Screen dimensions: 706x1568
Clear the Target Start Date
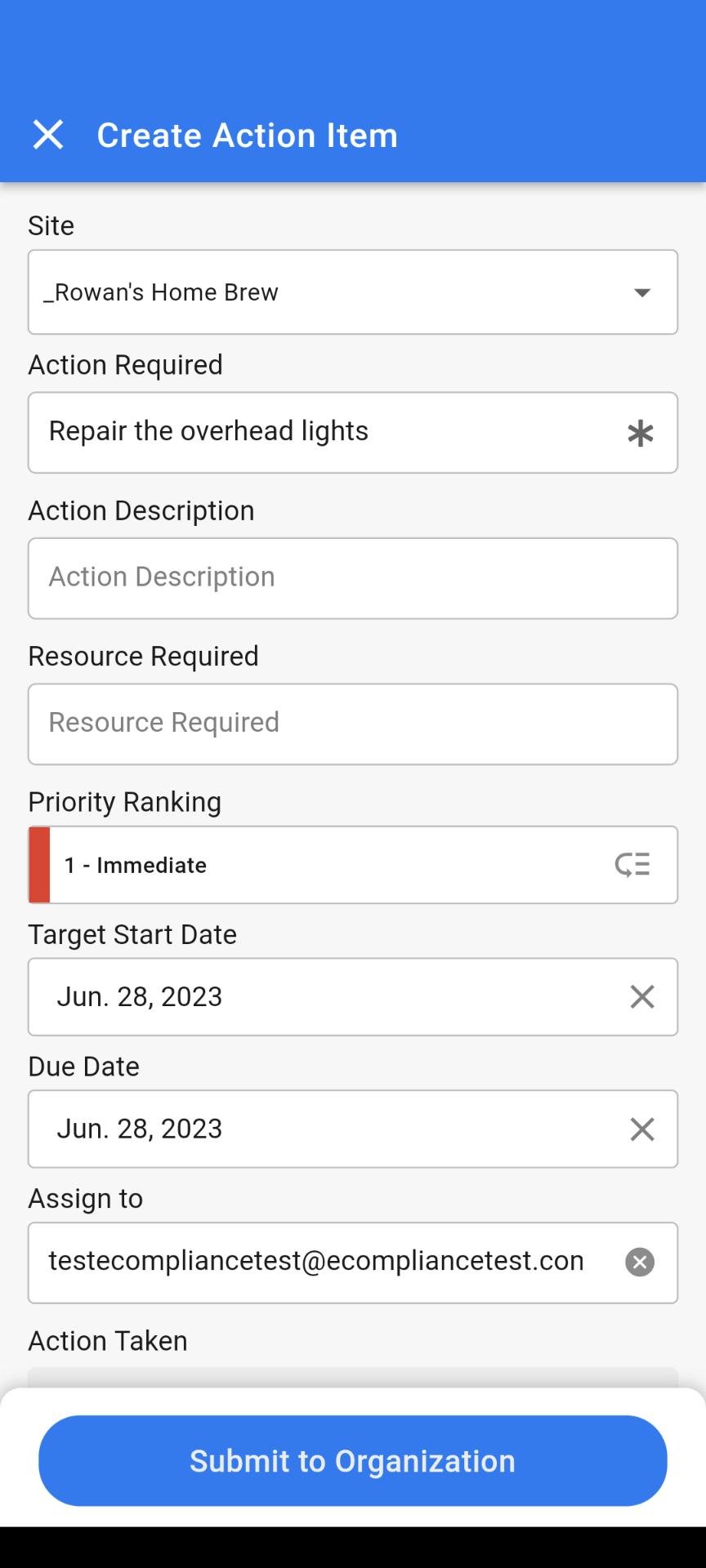642,996
